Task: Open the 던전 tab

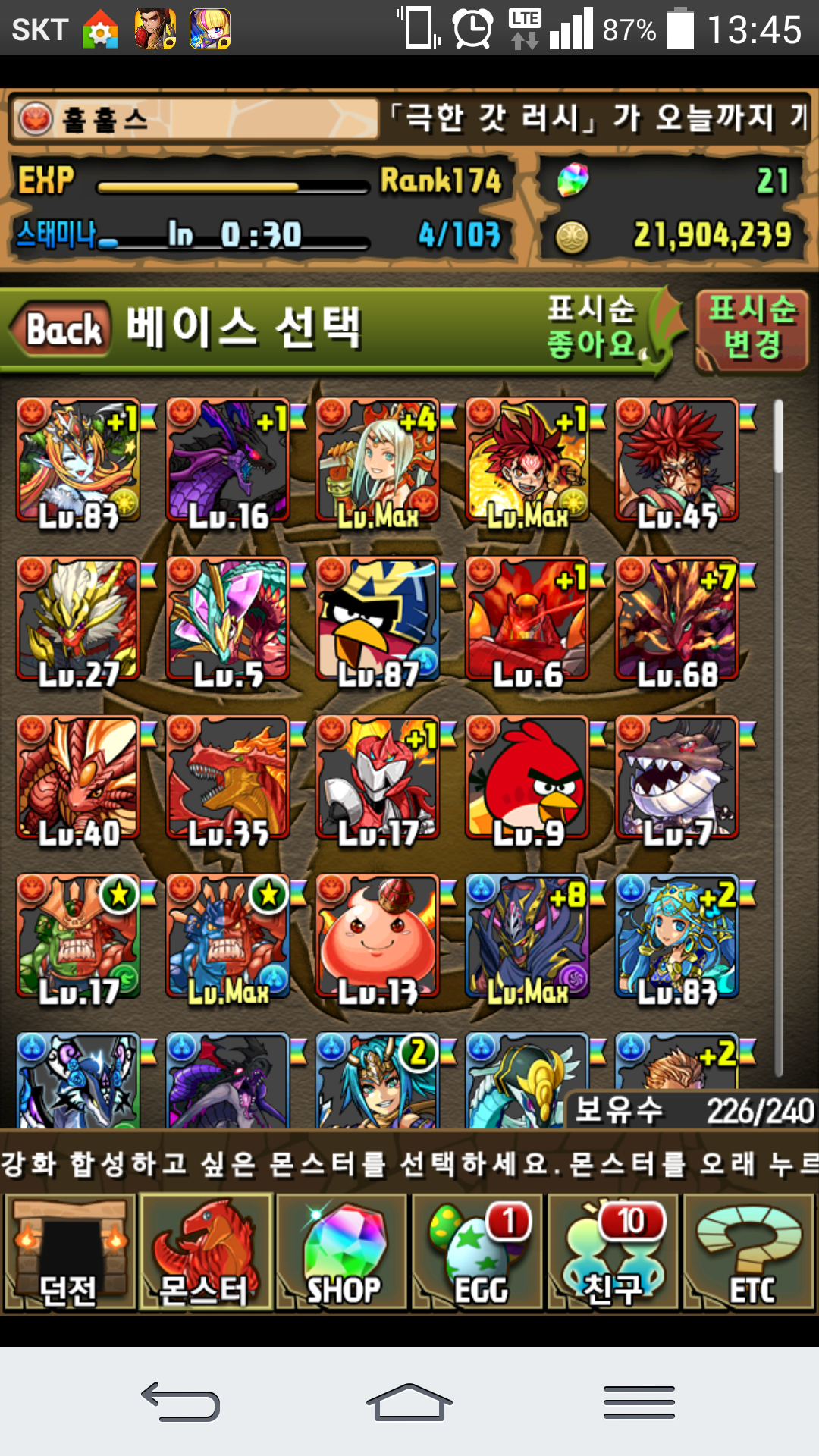Action: [69, 1253]
